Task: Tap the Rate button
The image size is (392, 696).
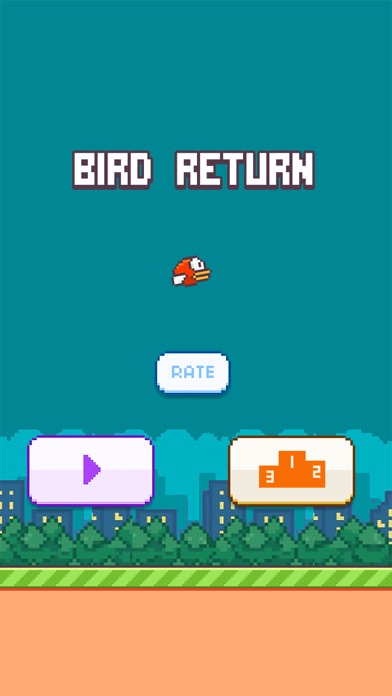Action: (x=193, y=372)
